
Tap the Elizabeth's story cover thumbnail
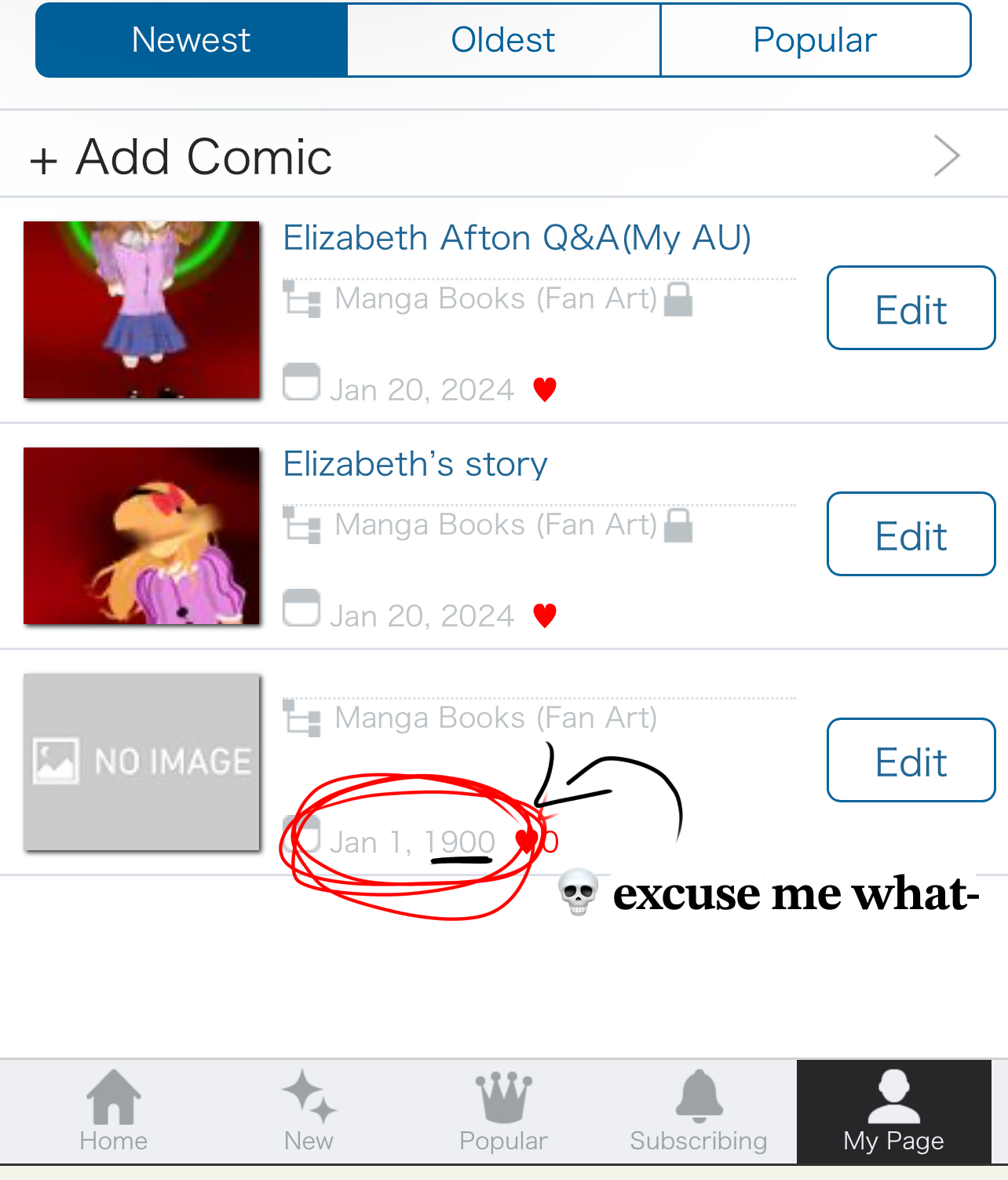coord(141,535)
